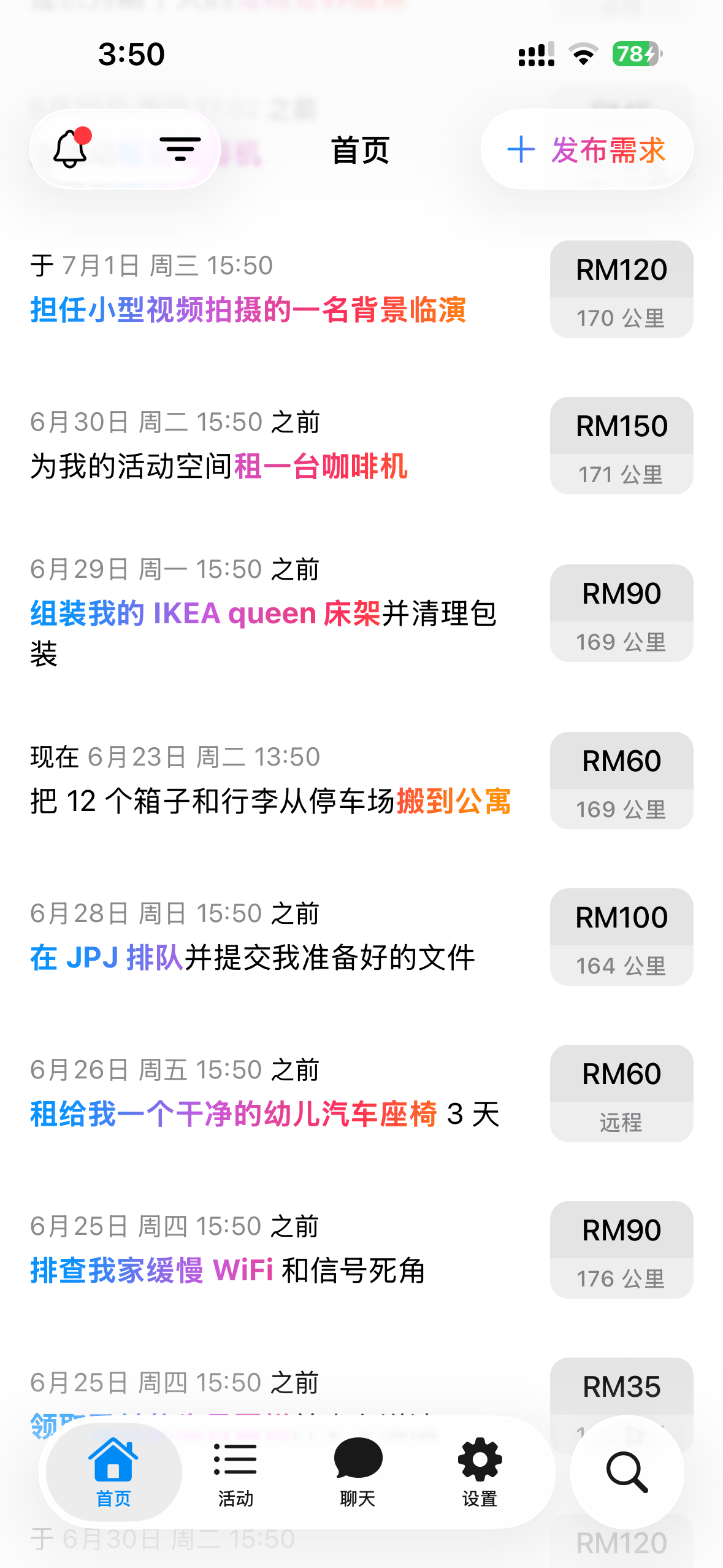Open the filter options icon
The width and height of the screenshot is (723, 1568).
click(x=180, y=149)
